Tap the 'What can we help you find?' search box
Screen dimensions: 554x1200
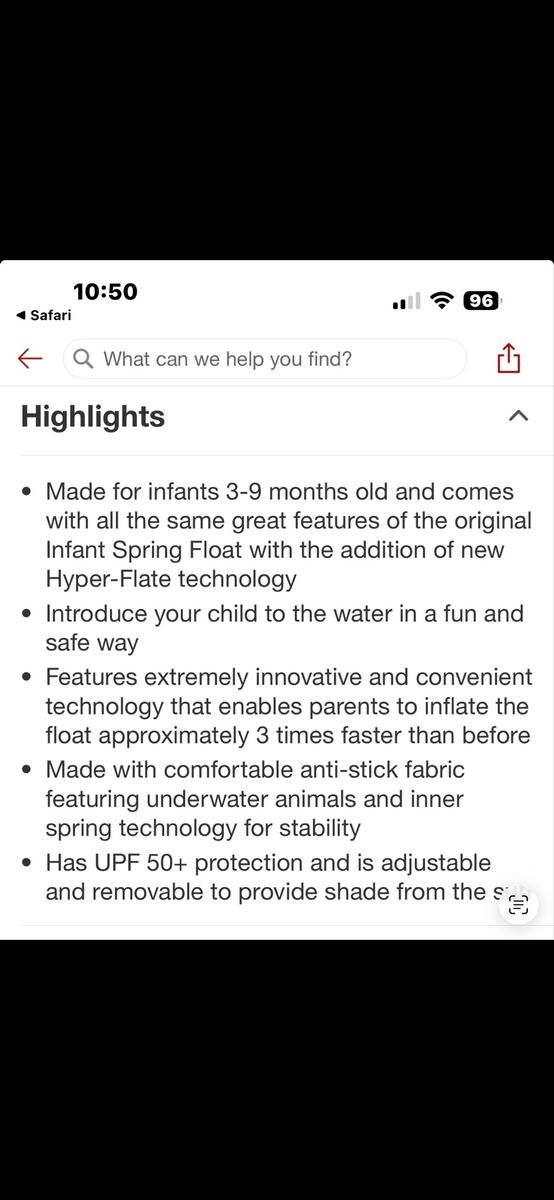click(265, 358)
